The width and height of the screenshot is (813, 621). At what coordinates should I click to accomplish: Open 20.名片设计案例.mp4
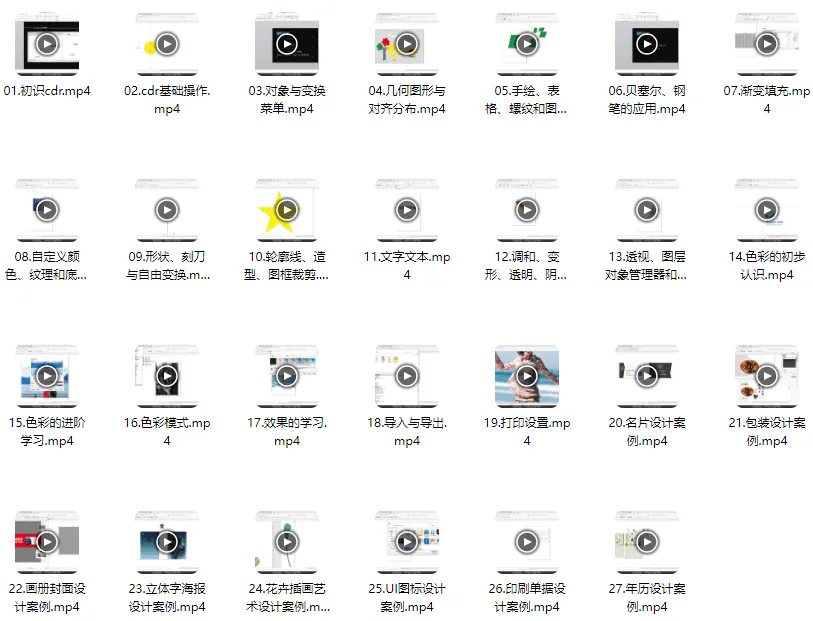coord(647,376)
